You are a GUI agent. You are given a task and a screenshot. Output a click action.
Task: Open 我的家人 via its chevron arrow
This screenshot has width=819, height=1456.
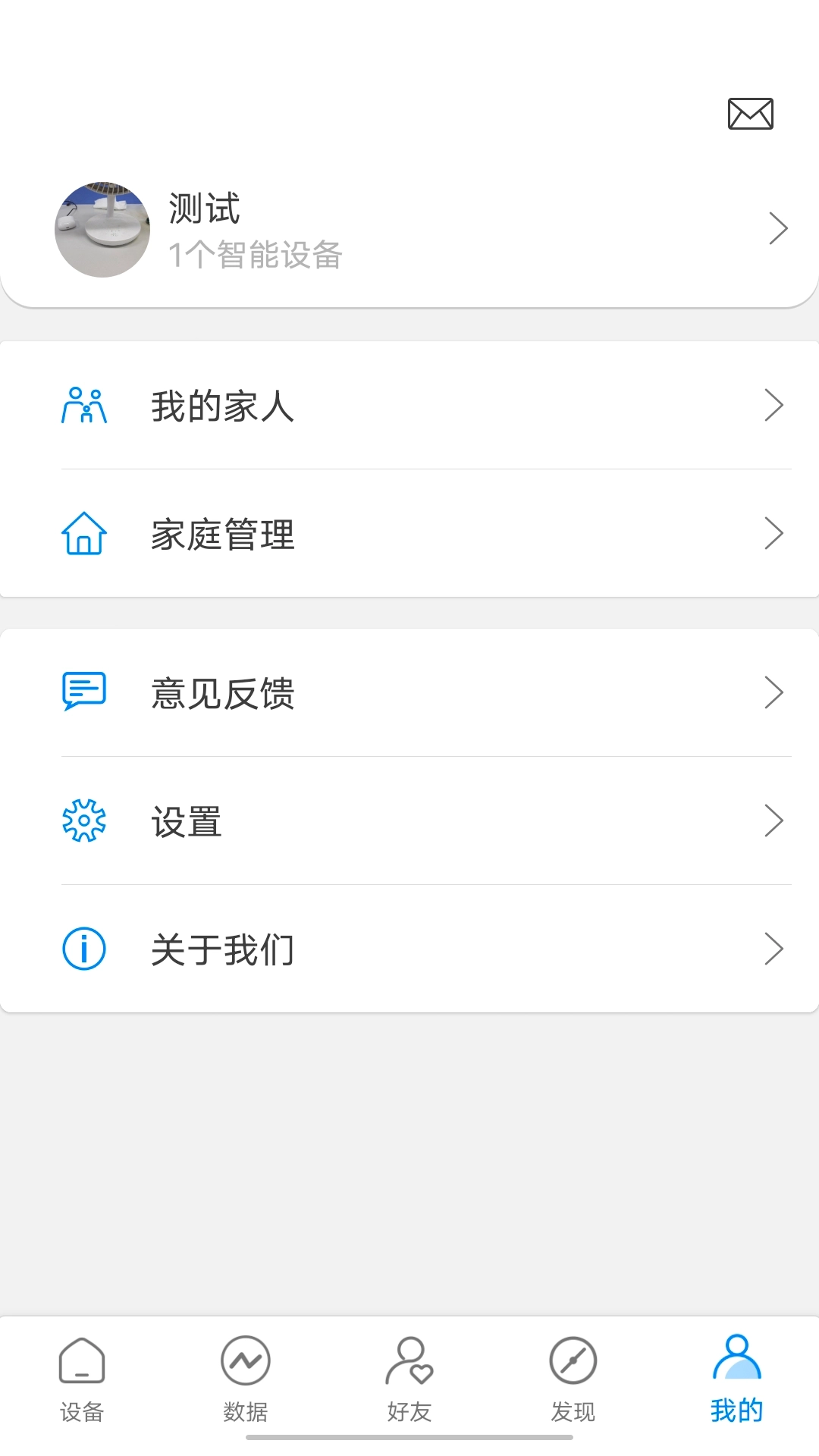coord(774,406)
